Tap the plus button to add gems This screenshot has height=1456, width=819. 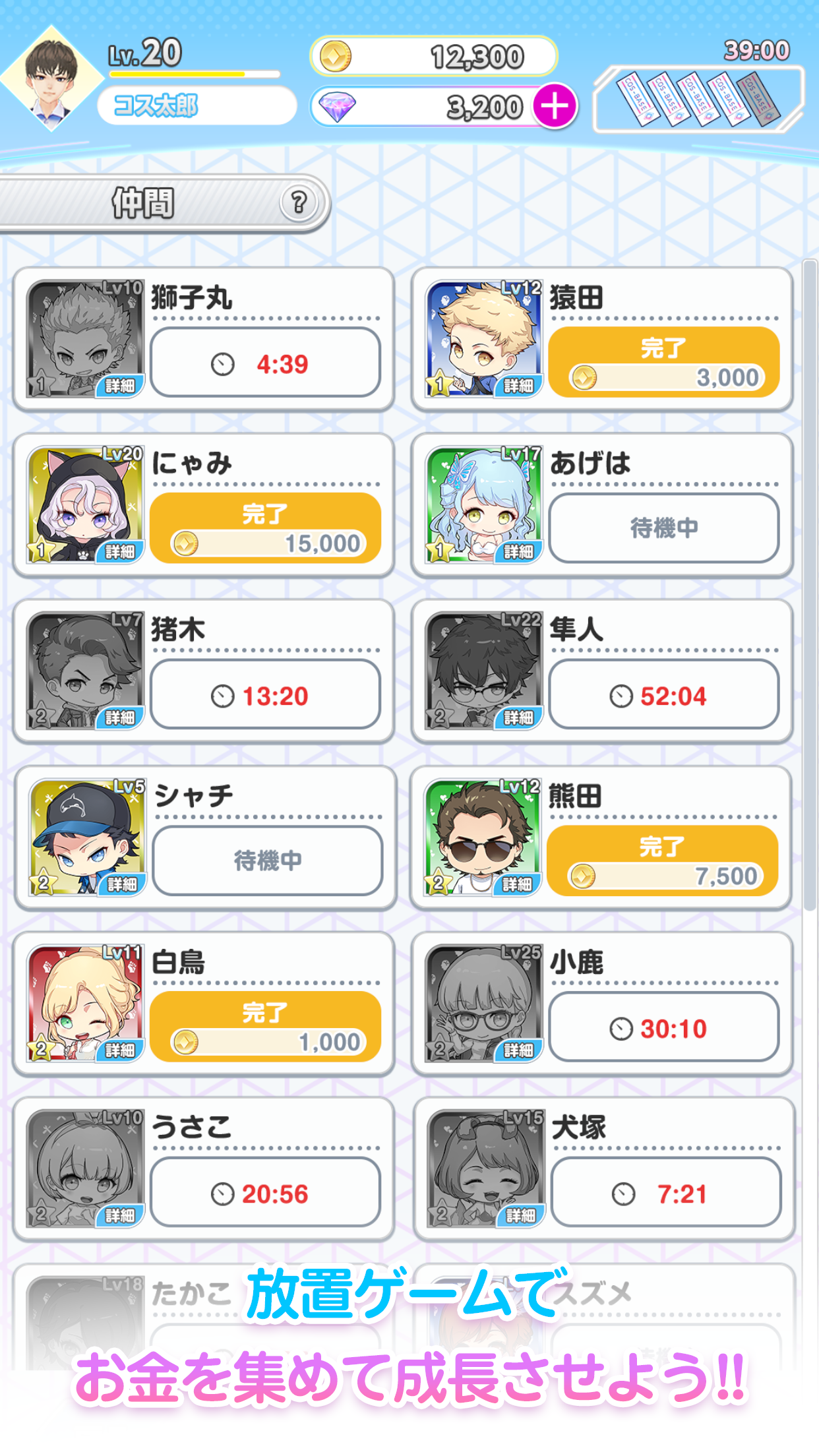click(555, 106)
